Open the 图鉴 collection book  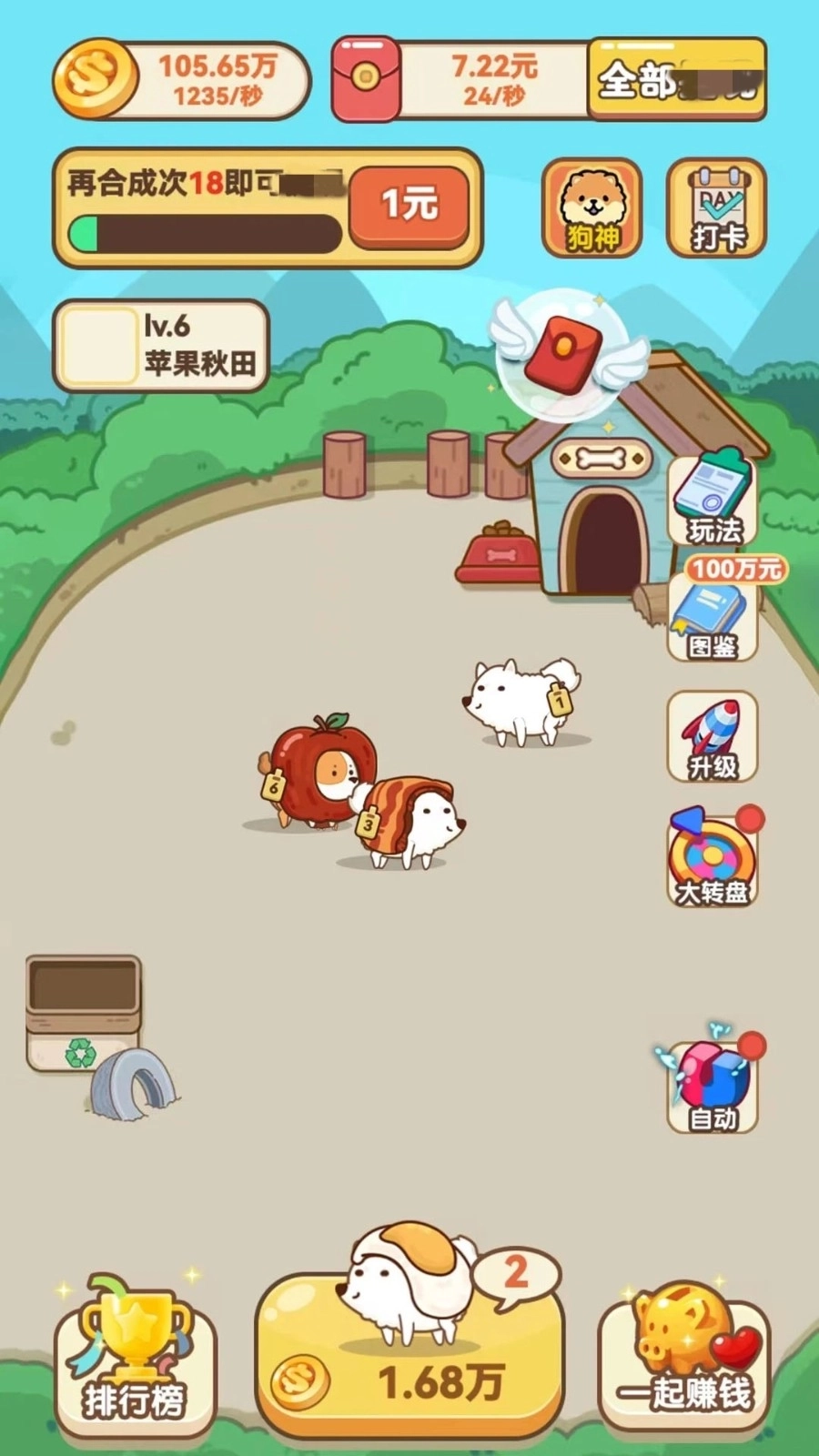click(x=712, y=614)
